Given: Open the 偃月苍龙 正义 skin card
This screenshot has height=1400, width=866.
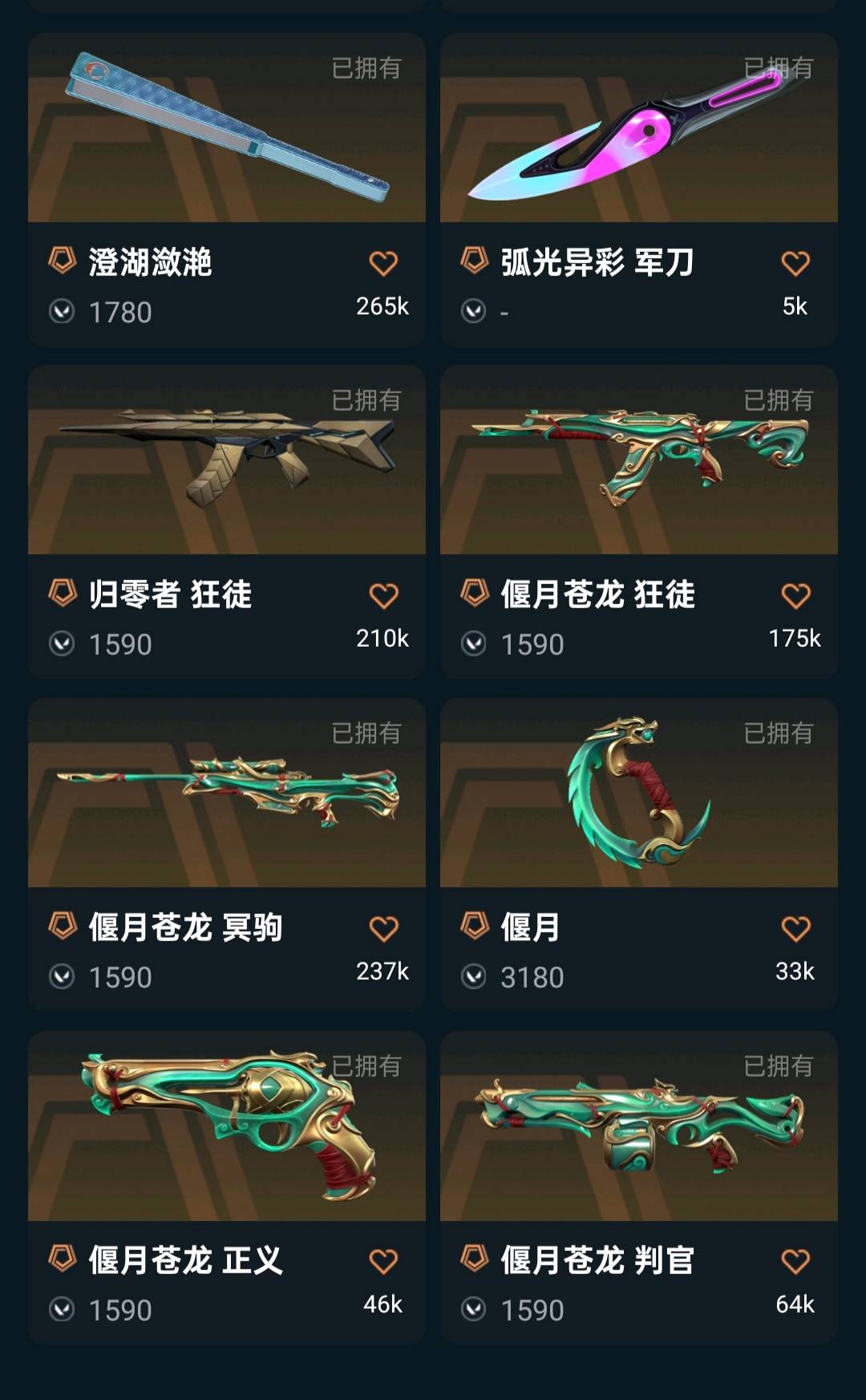Looking at the screenshot, I should pos(227,1126).
